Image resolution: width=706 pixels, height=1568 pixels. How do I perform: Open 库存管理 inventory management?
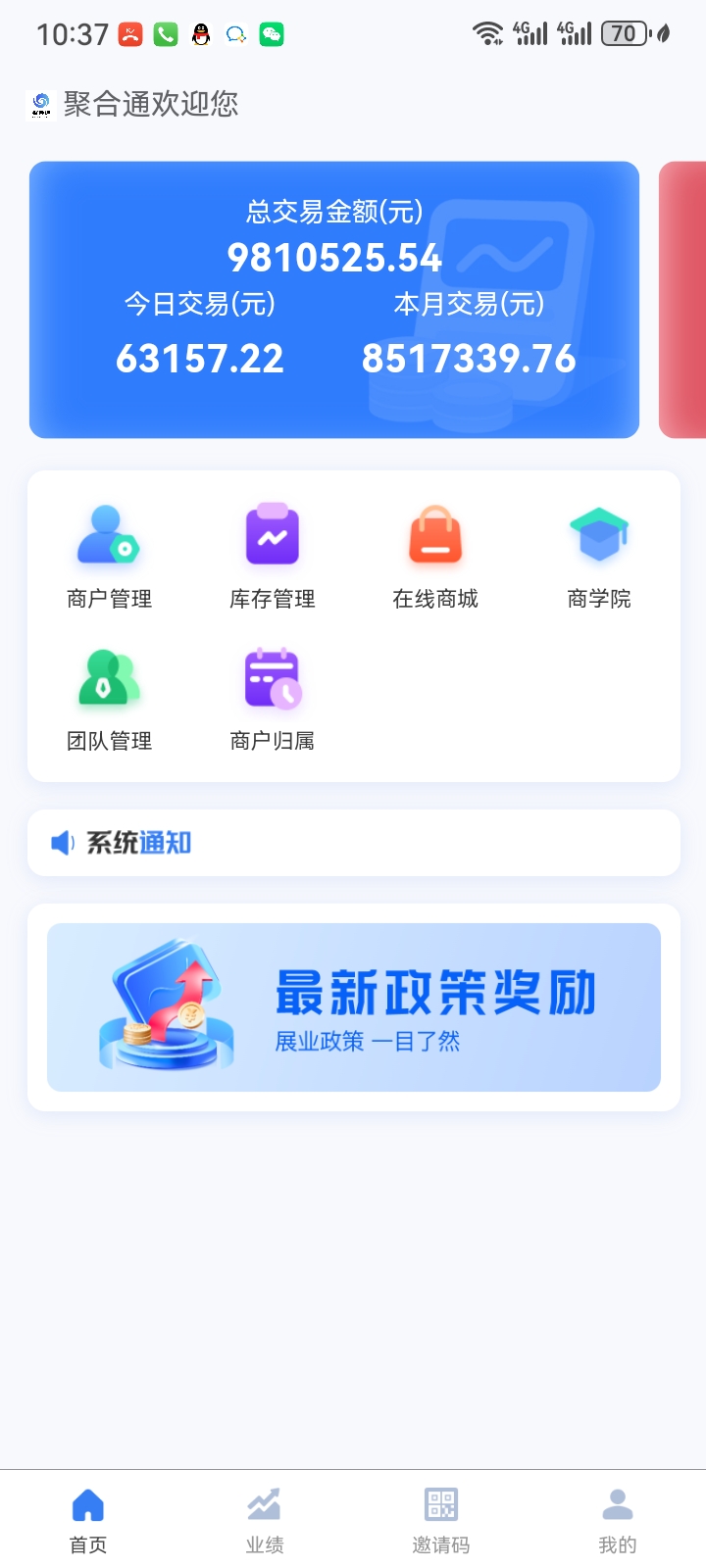click(x=272, y=556)
